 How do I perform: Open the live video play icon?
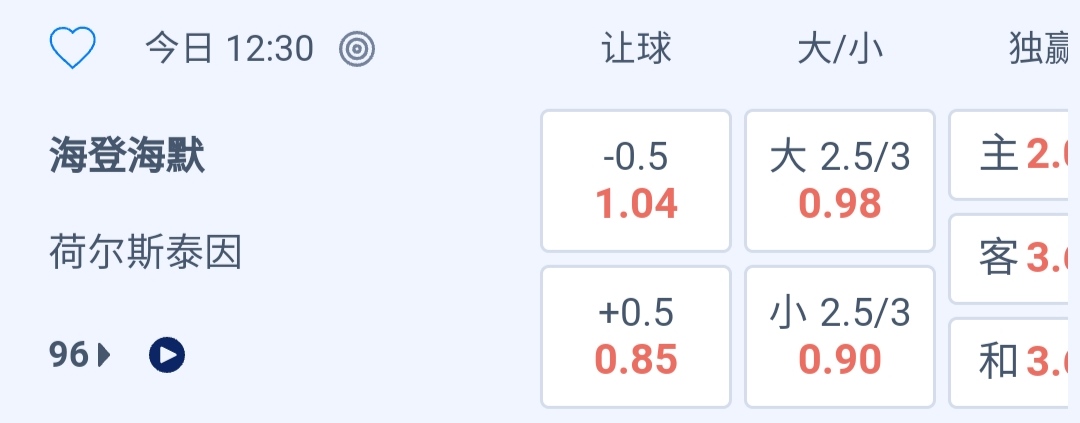(167, 354)
